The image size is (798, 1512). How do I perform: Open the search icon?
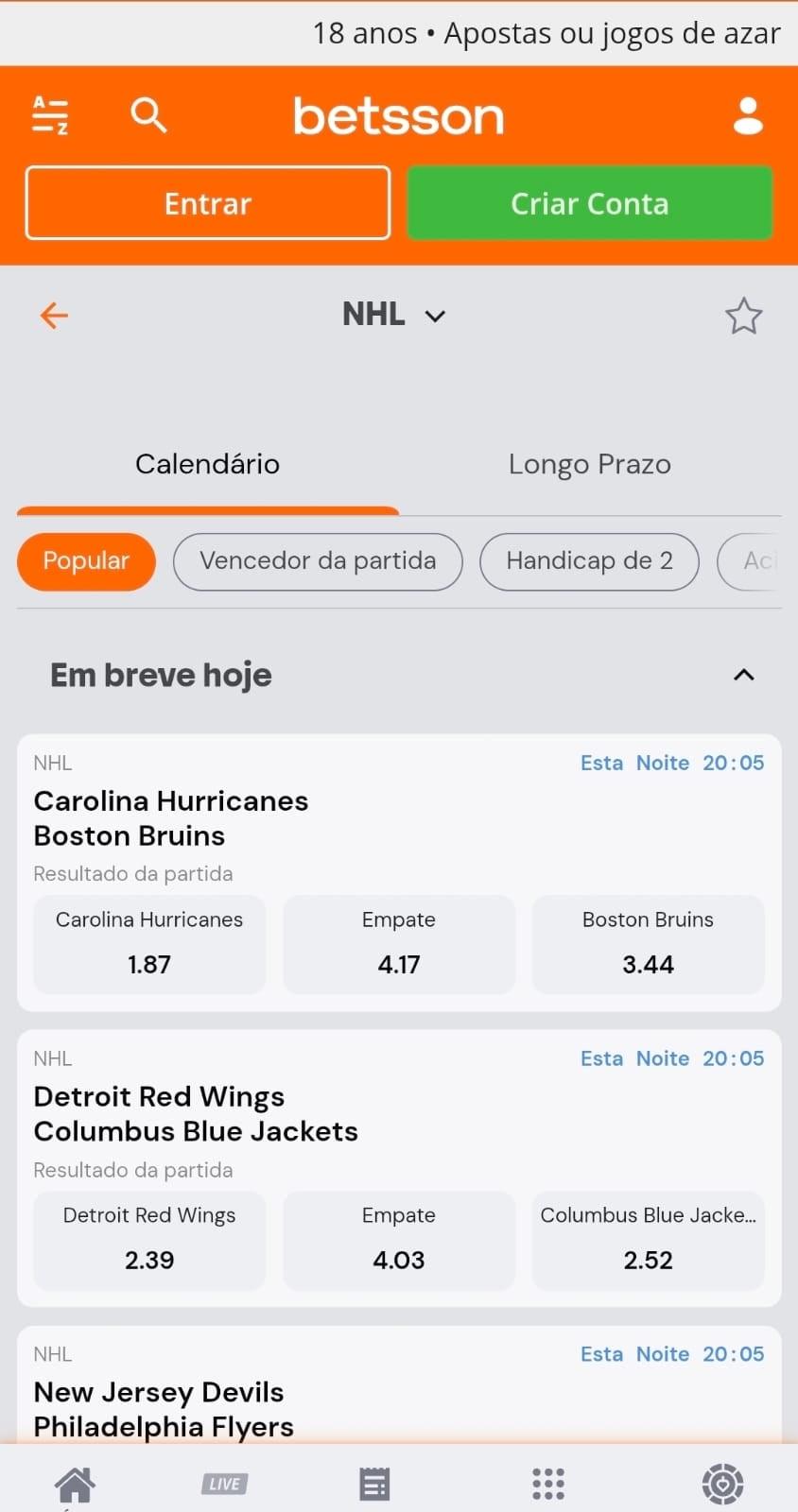pyautogui.click(x=147, y=115)
